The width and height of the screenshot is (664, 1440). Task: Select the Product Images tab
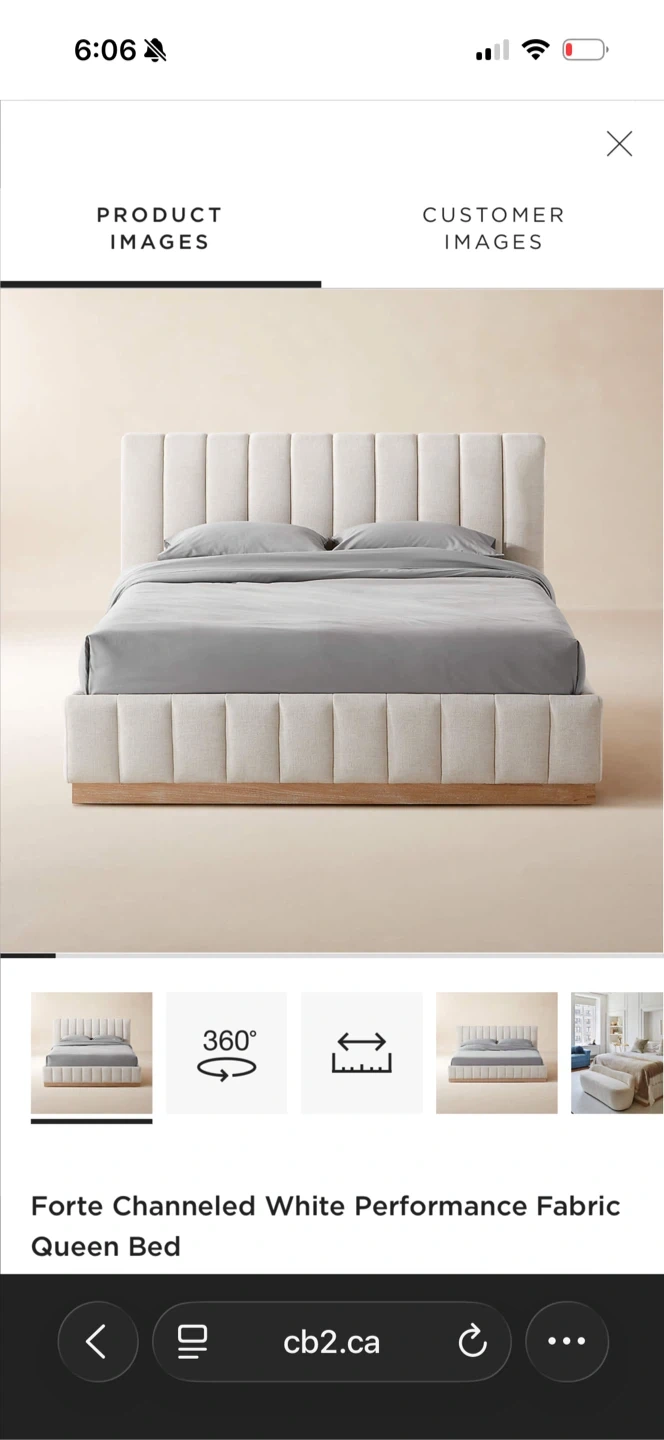pos(160,228)
